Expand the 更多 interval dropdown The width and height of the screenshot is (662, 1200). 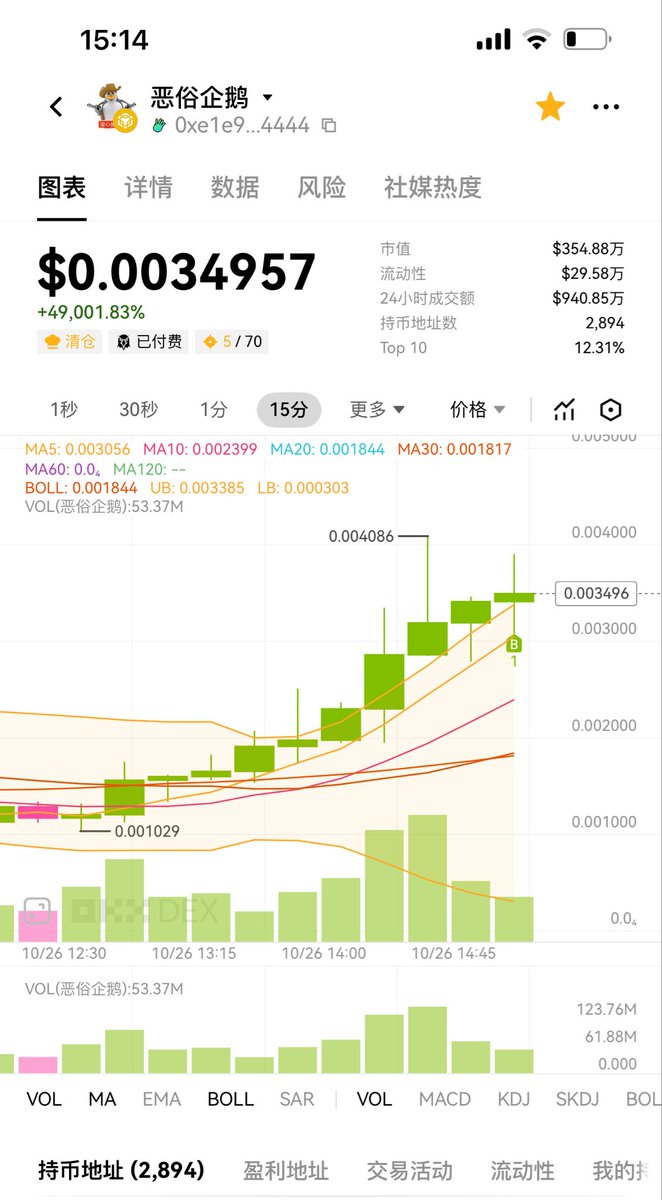click(377, 409)
